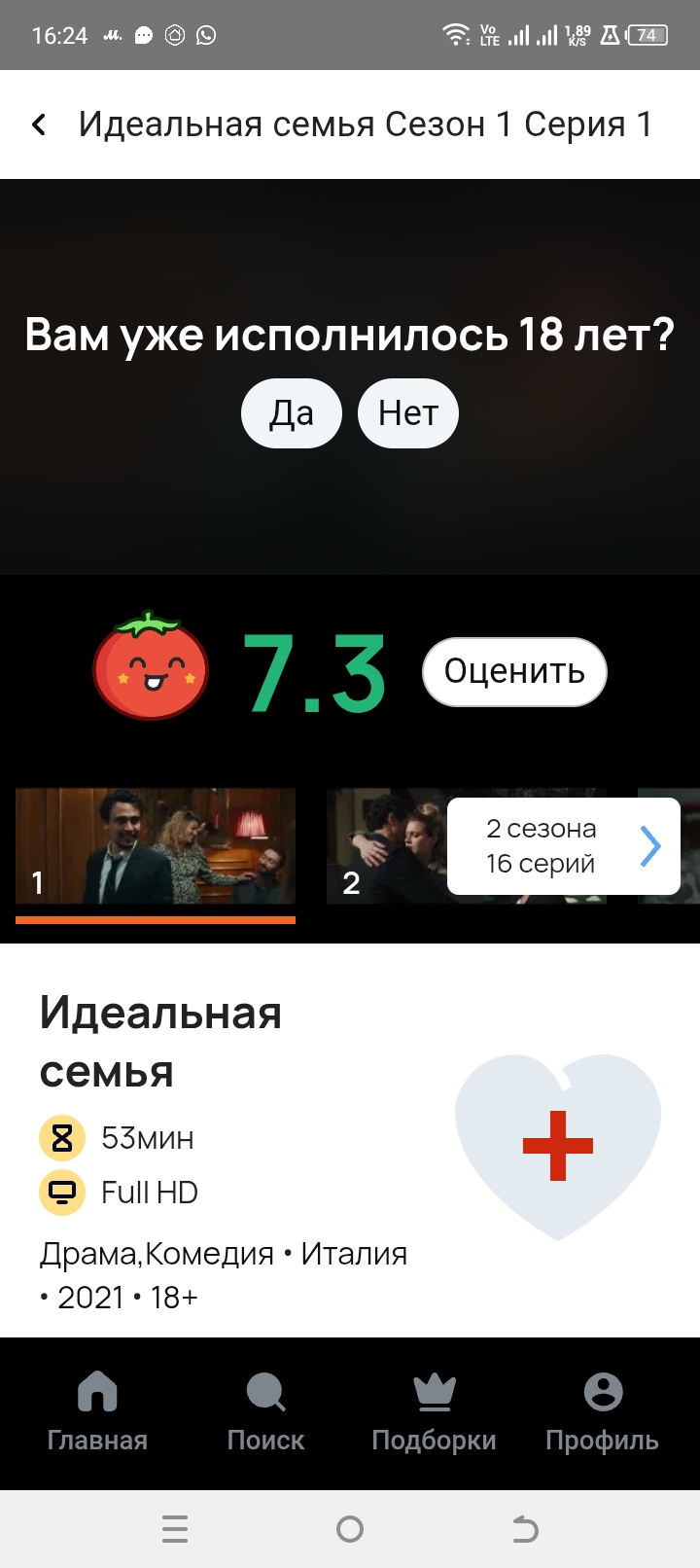Open system recent apps
This screenshot has height=1568, width=700.
(175, 1530)
